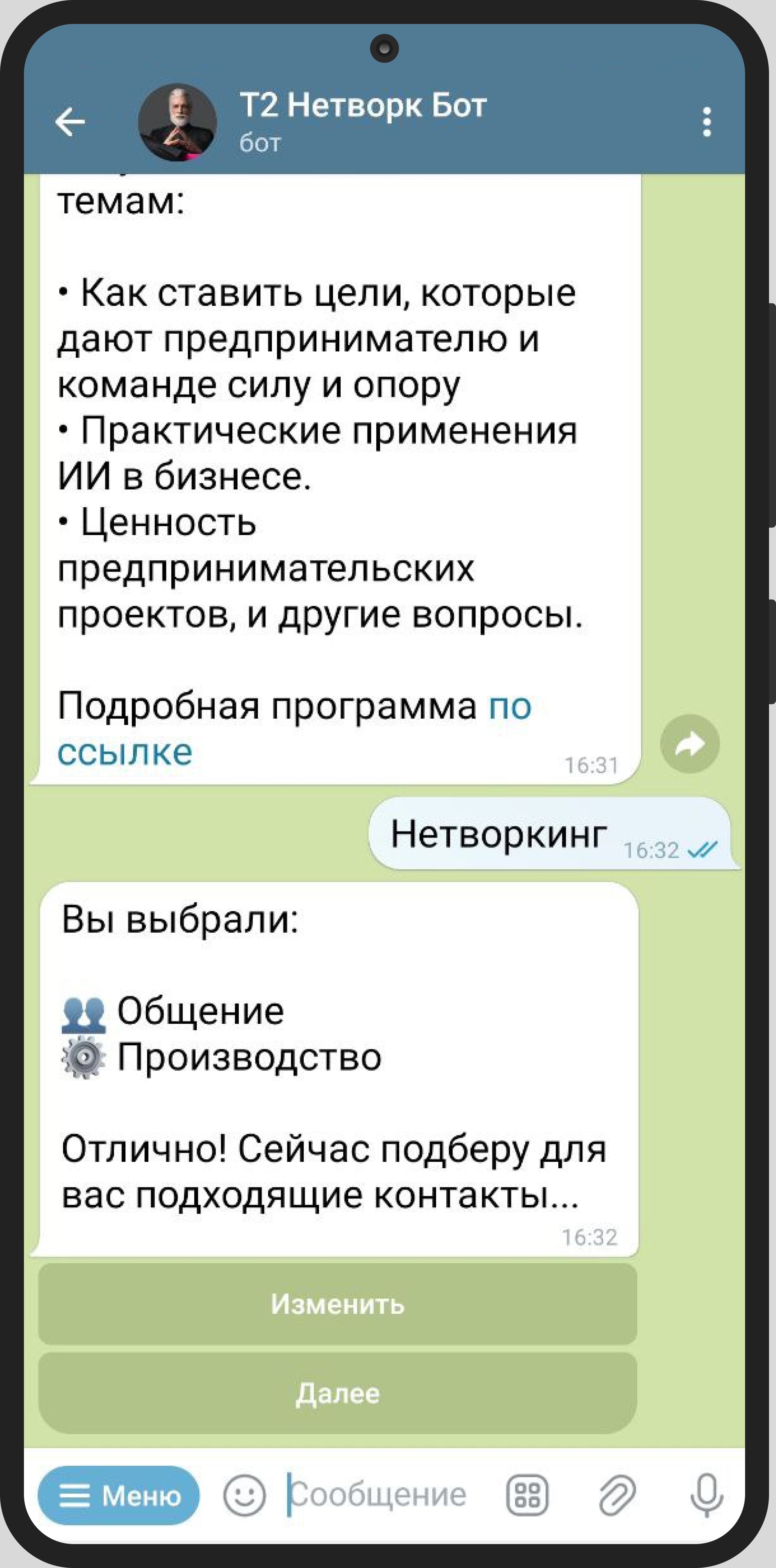Attach a file with the paperclip

617,1495
